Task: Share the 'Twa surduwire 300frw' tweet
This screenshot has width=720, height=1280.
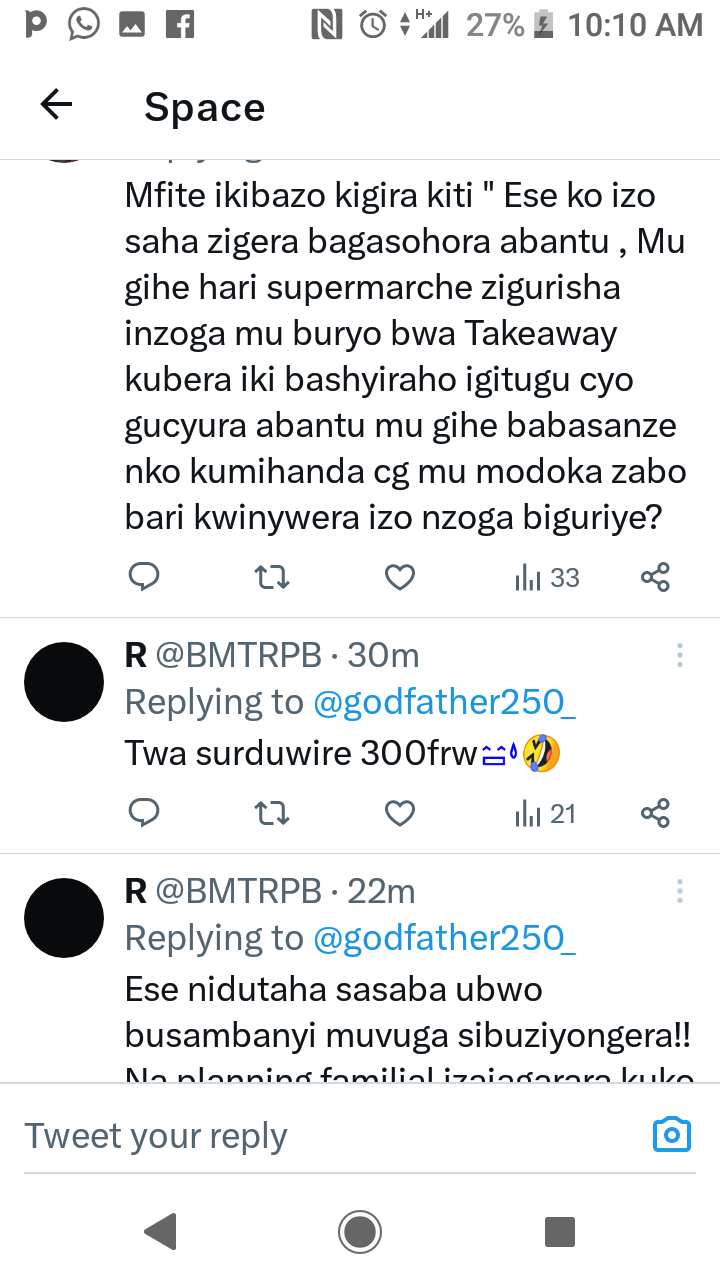Action: (655, 814)
